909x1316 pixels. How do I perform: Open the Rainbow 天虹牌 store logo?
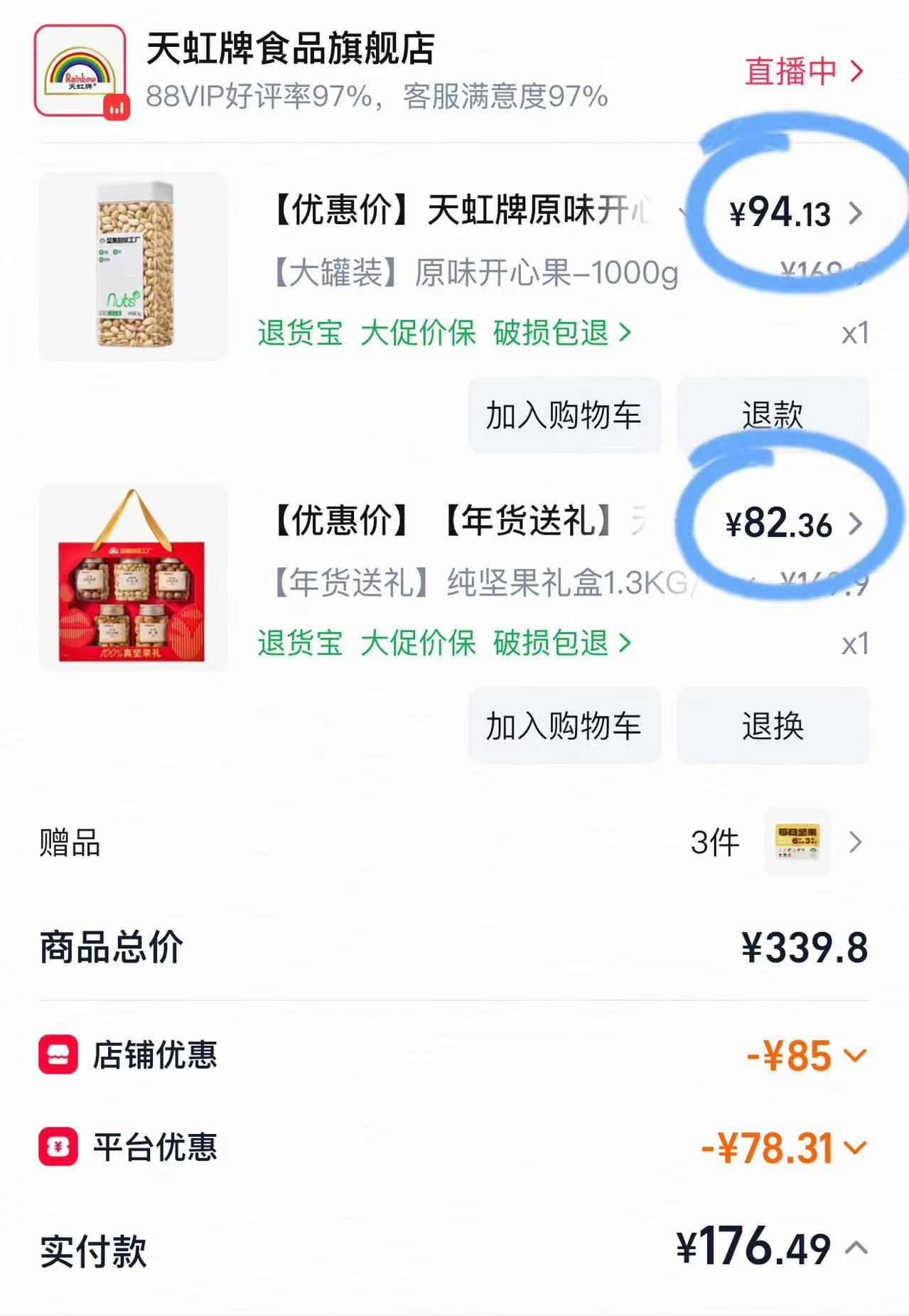click(80, 69)
